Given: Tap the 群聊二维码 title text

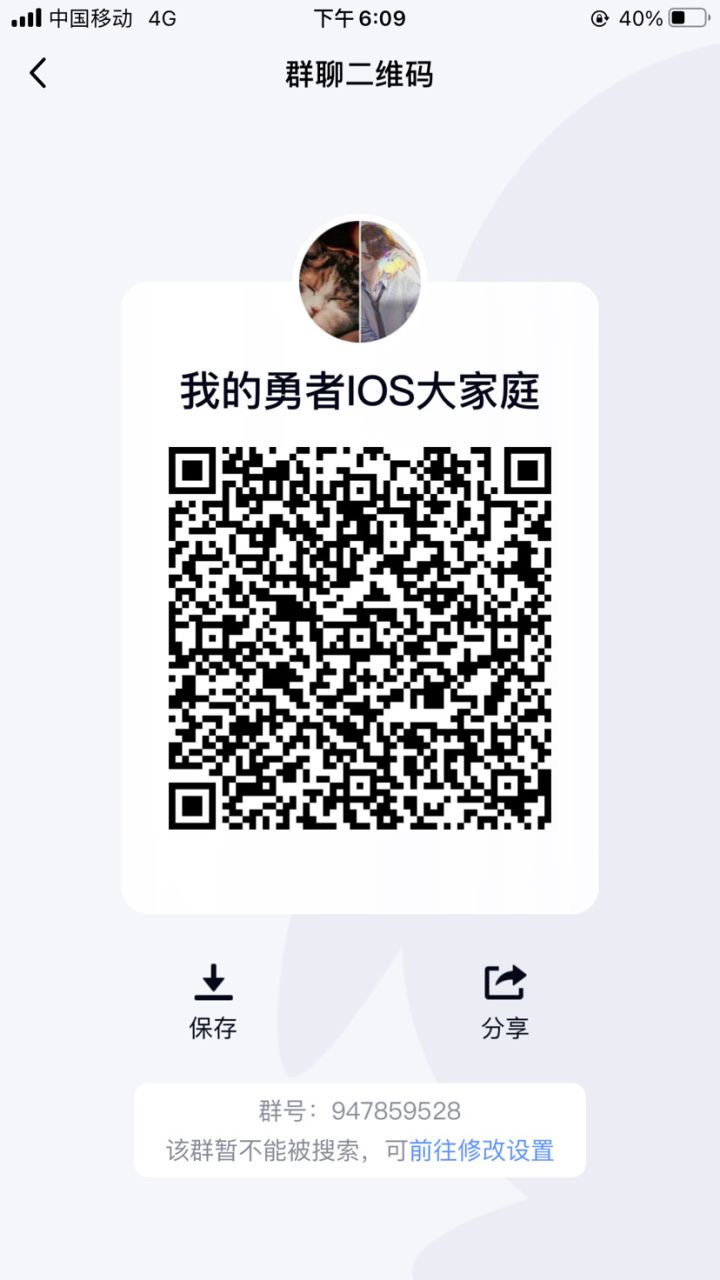Looking at the screenshot, I should click(x=360, y=74).
